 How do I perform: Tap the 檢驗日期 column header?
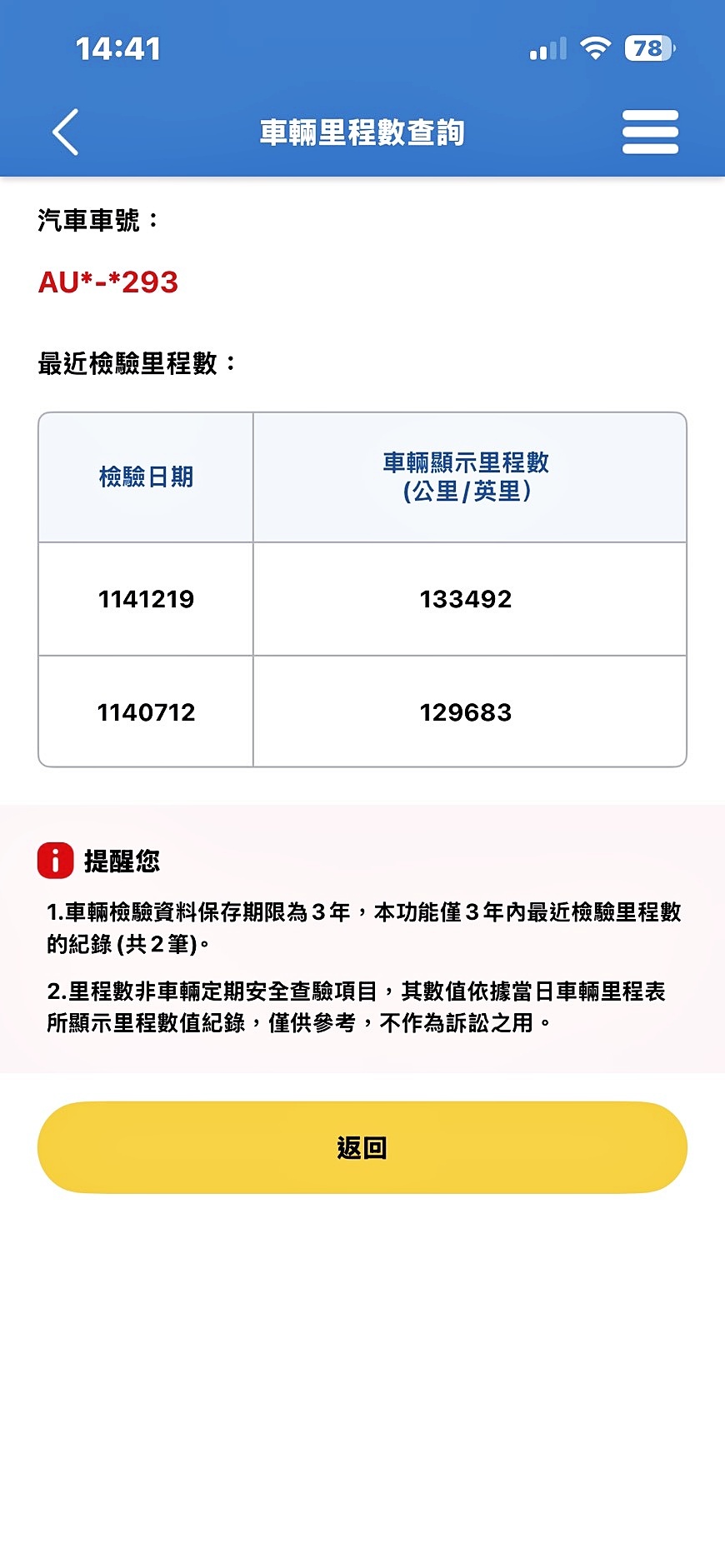pyautogui.click(x=146, y=476)
